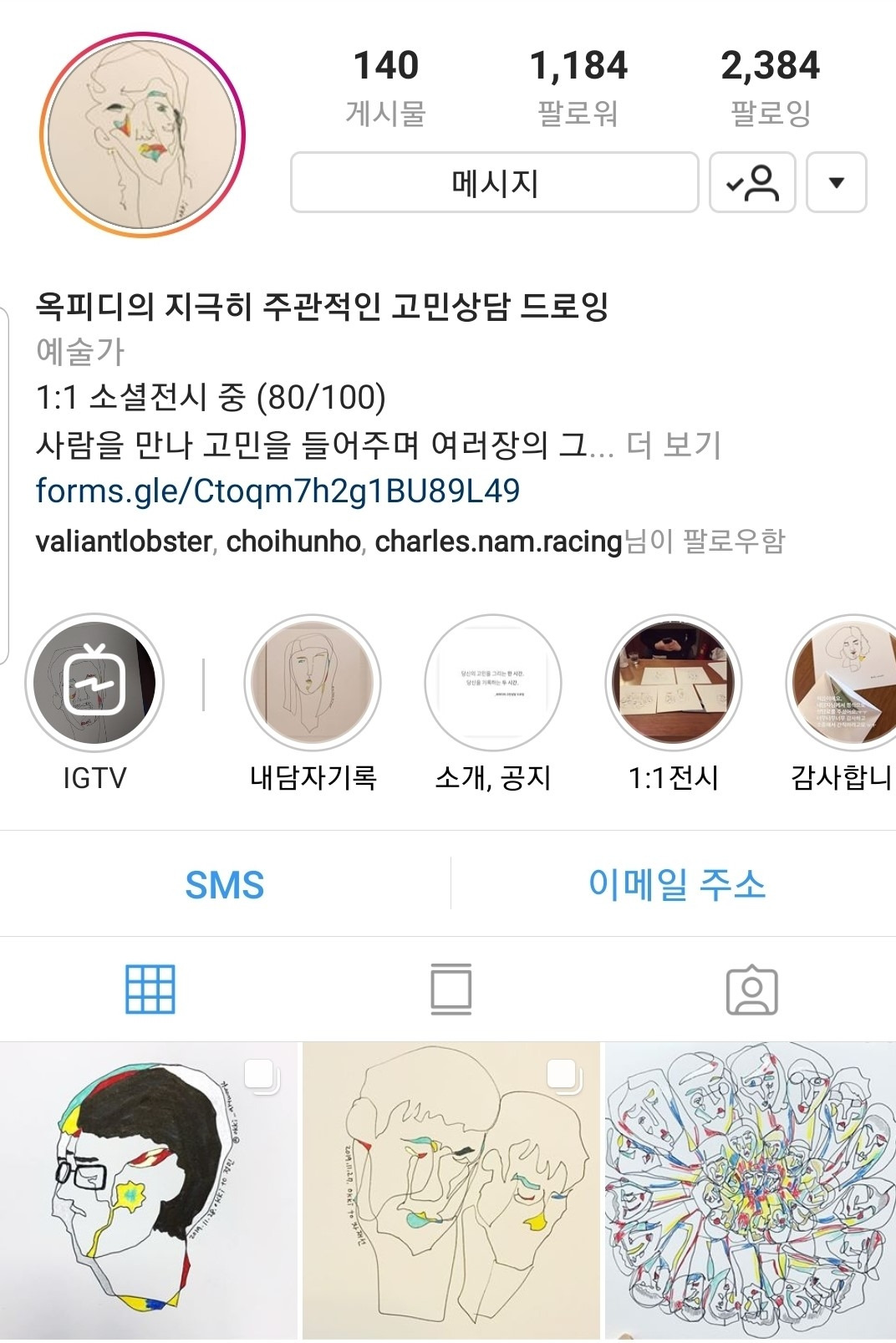View the 내담자기록 story highlight
The image size is (896, 1343).
(313, 683)
